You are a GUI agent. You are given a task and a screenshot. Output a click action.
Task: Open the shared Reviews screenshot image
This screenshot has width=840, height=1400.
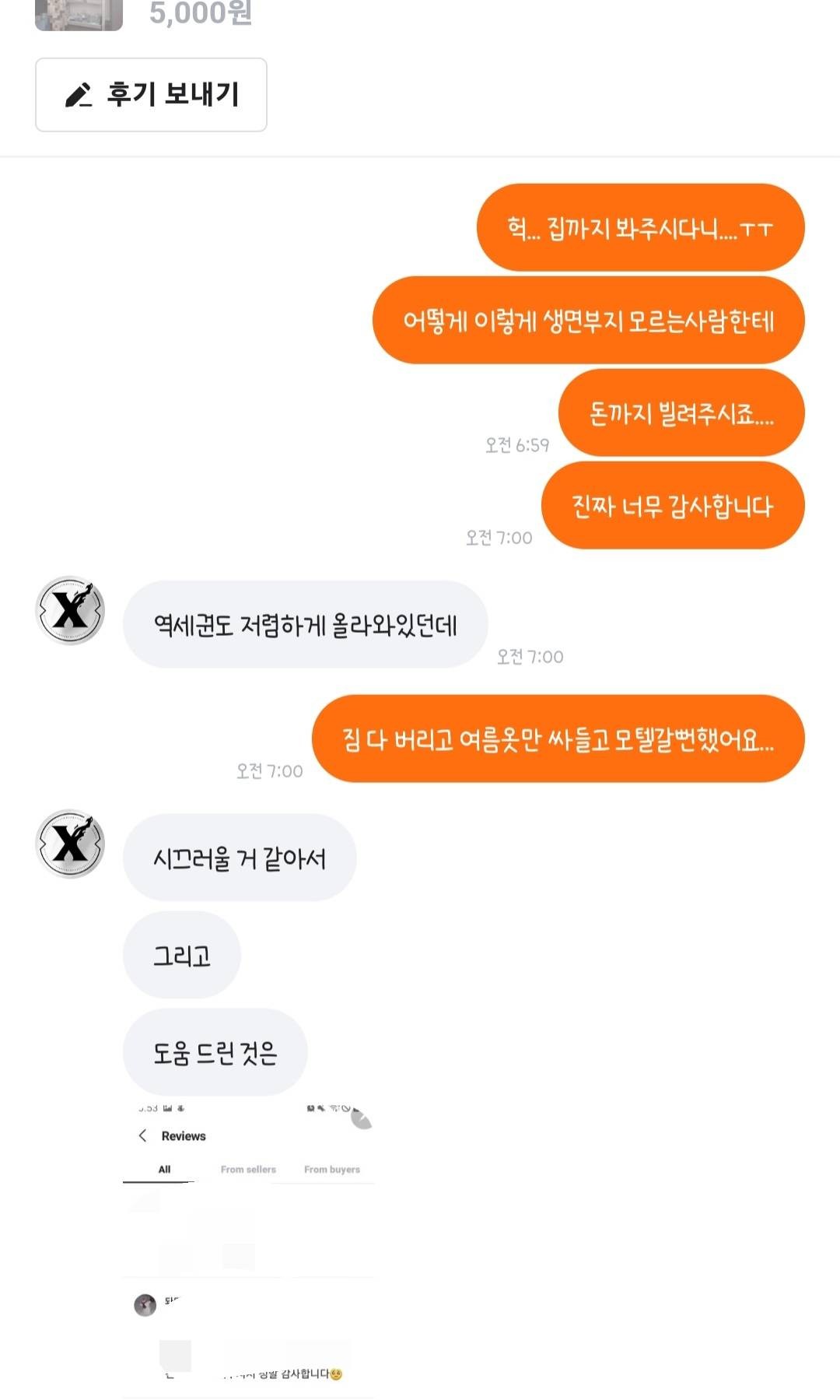pyautogui.click(x=248, y=1249)
